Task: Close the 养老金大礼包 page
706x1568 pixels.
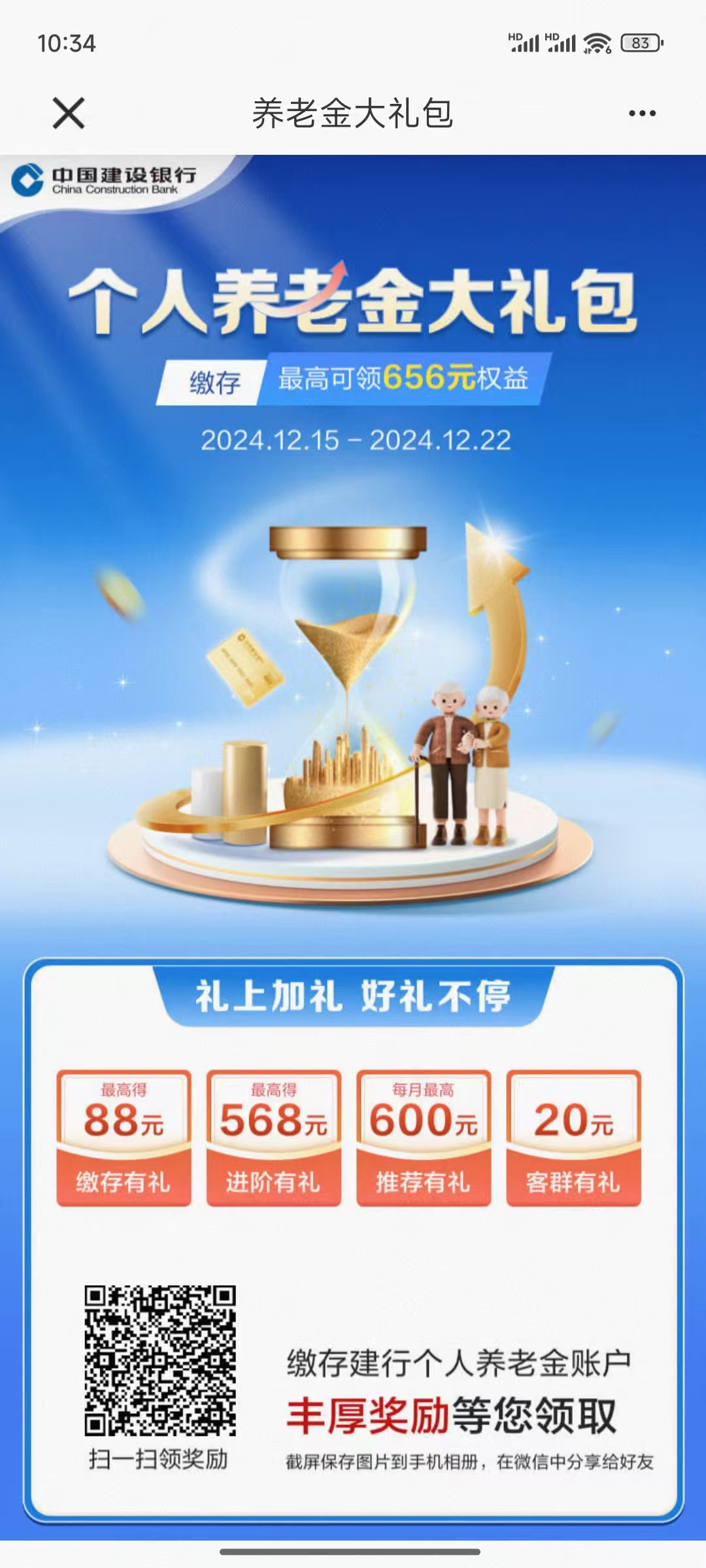Action: 69,113
